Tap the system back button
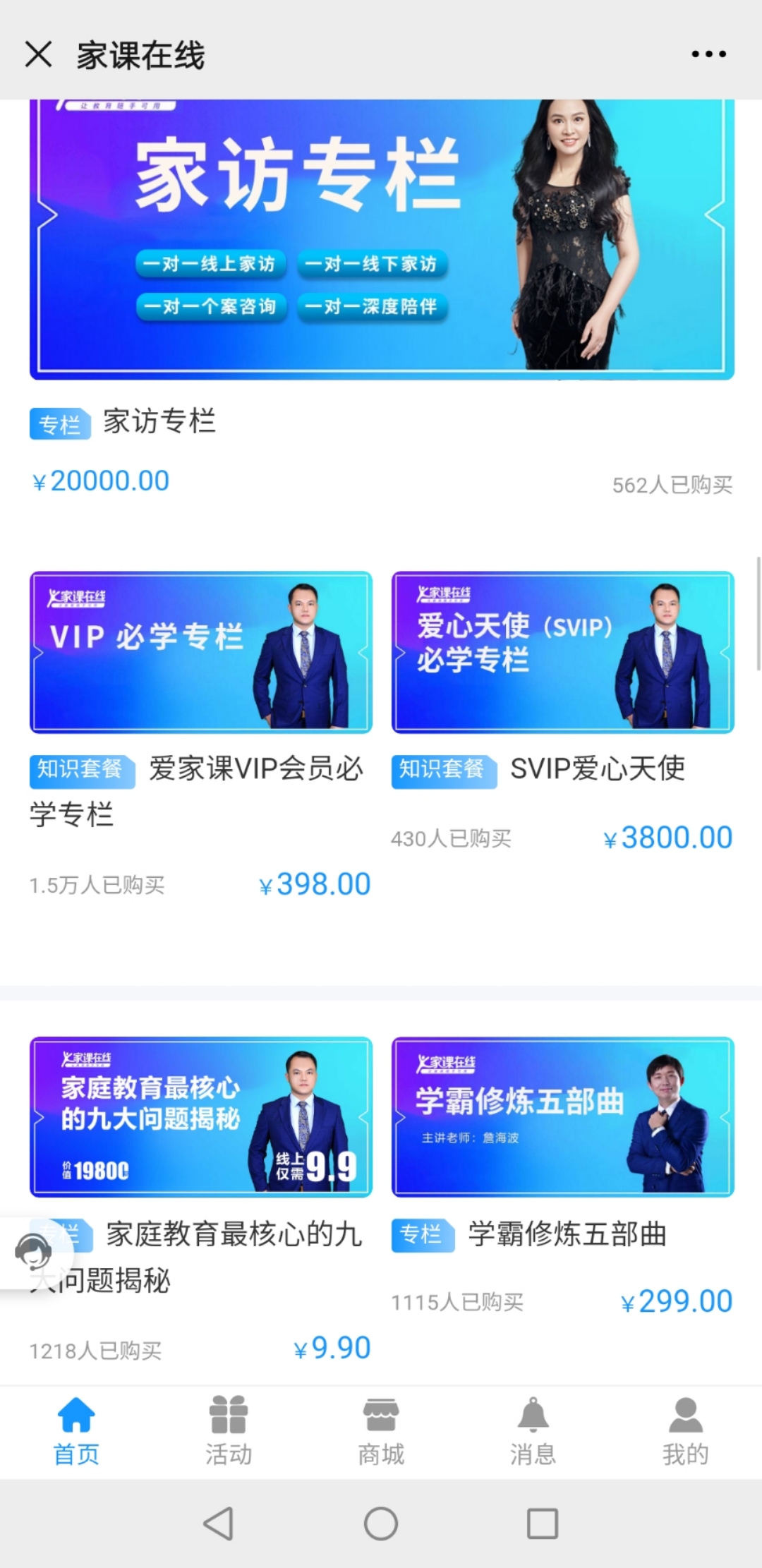762x1568 pixels. pos(218,1524)
